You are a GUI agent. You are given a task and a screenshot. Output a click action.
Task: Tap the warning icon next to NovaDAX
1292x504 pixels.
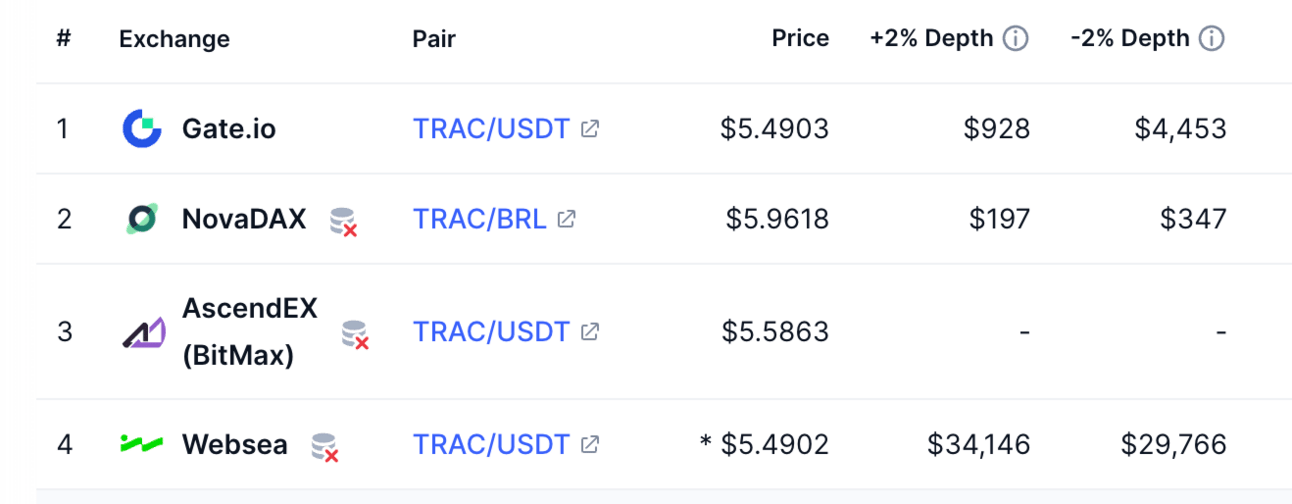coord(344,221)
